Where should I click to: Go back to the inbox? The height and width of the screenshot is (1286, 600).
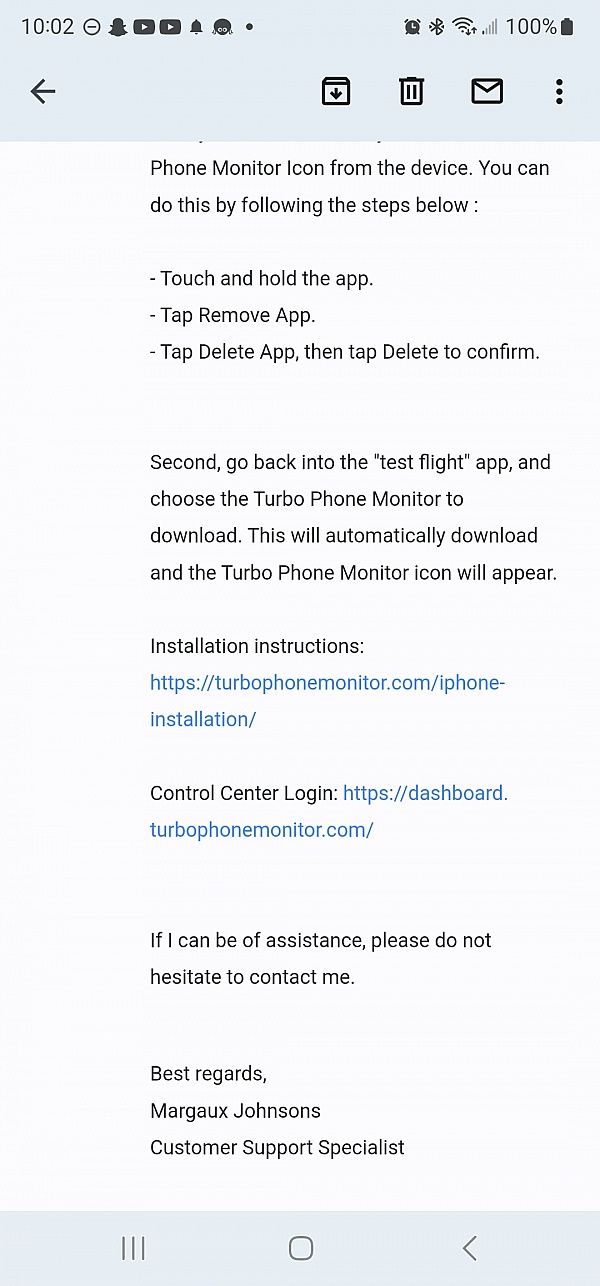42,92
